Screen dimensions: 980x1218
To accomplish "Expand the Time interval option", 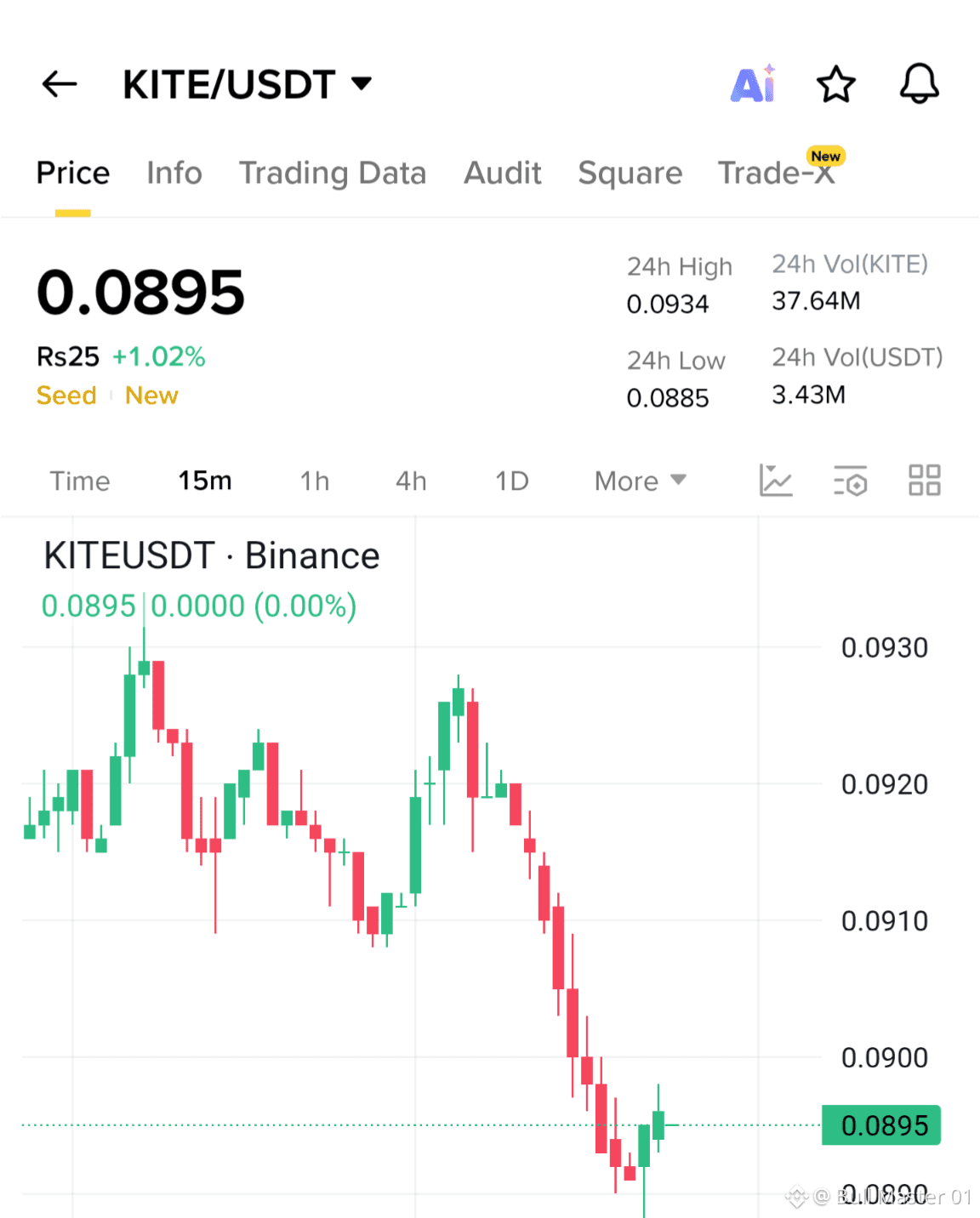I will [80, 481].
